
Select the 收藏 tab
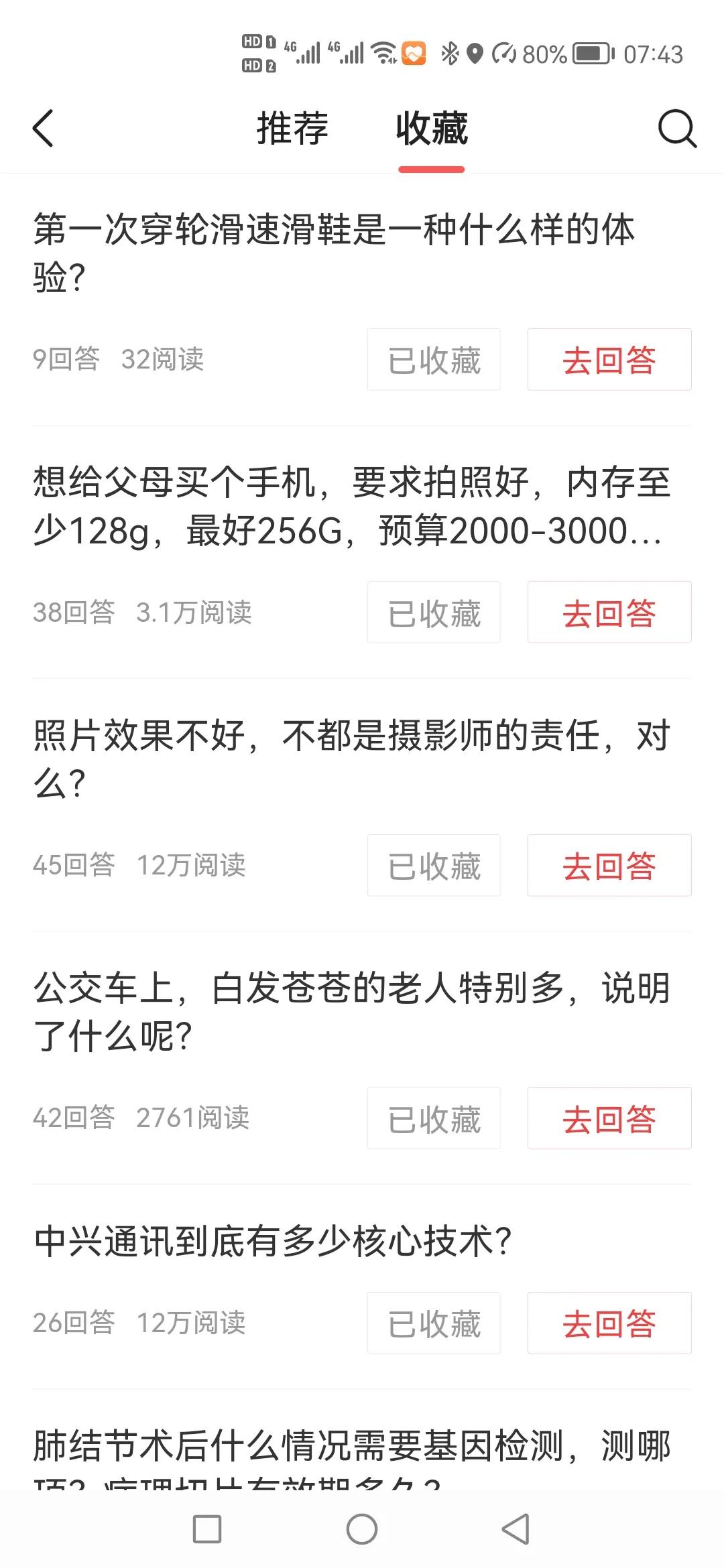[432, 128]
